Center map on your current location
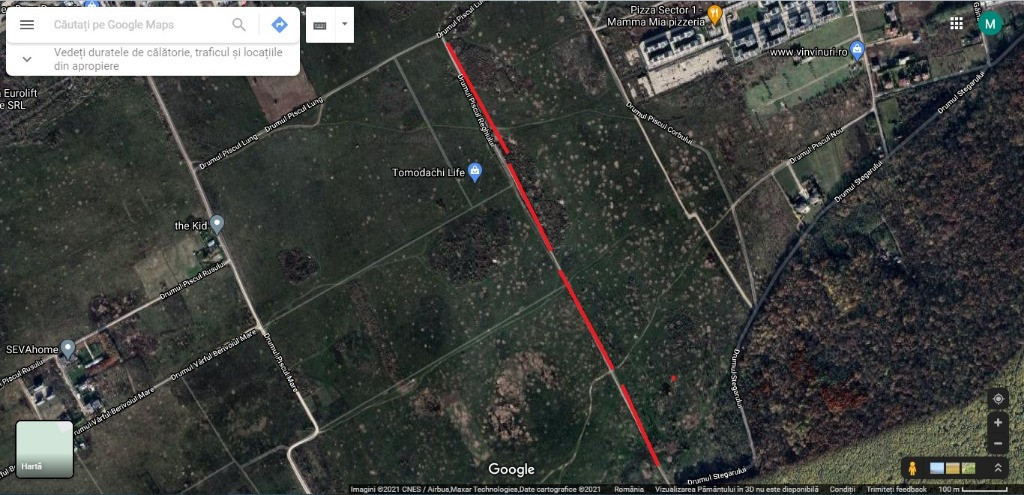Viewport: 1024px width, 495px height. [998, 399]
